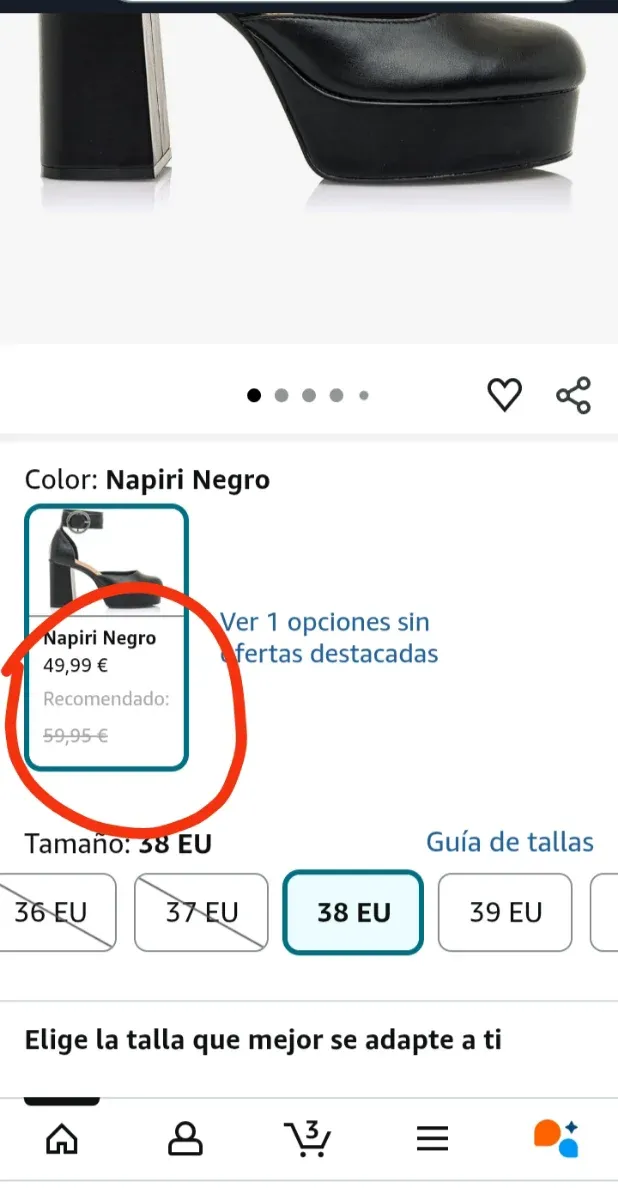The width and height of the screenshot is (618, 1200).
Task: Add the shoe to your wish list
Action: coord(504,395)
